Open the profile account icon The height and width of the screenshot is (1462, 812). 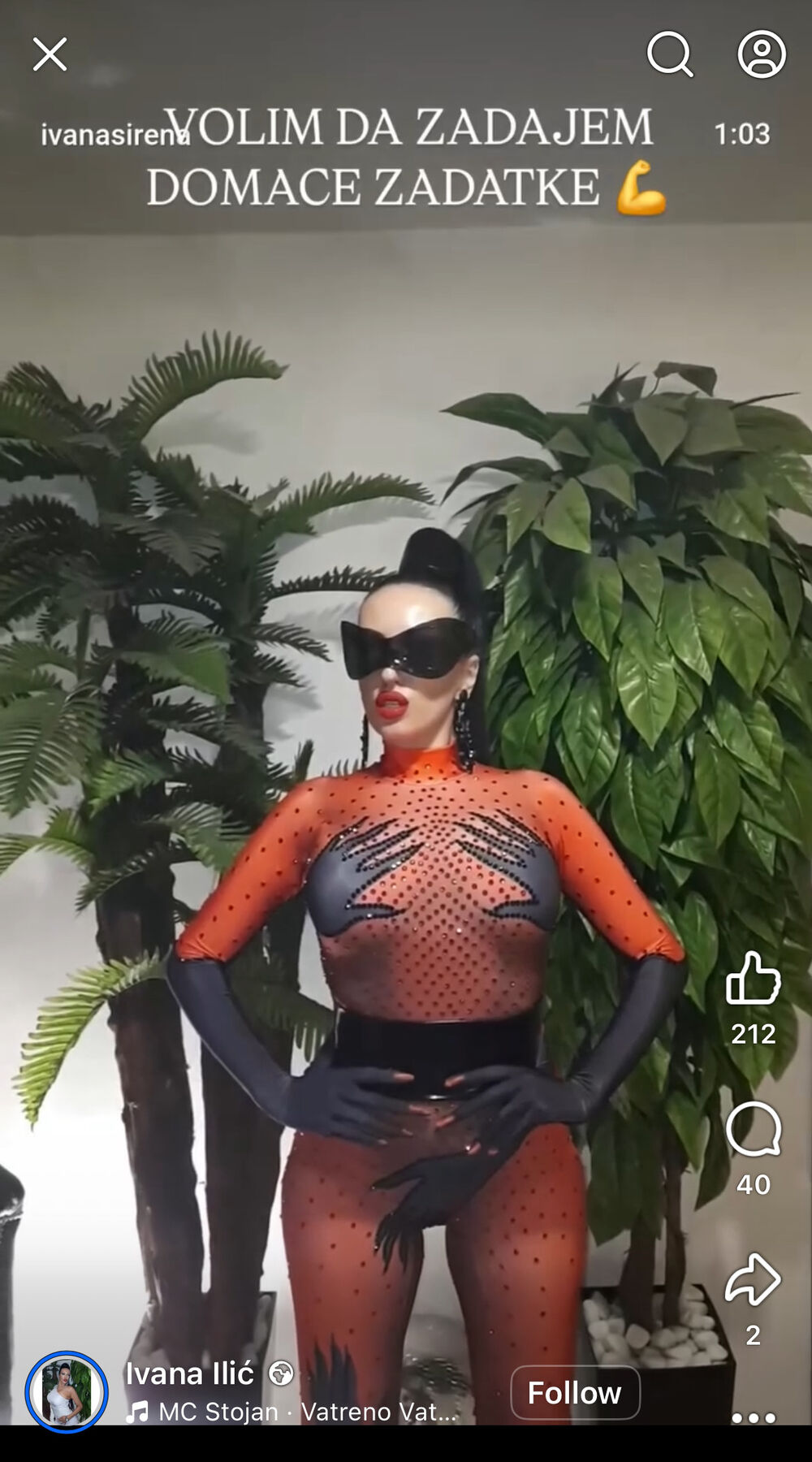[x=761, y=54]
